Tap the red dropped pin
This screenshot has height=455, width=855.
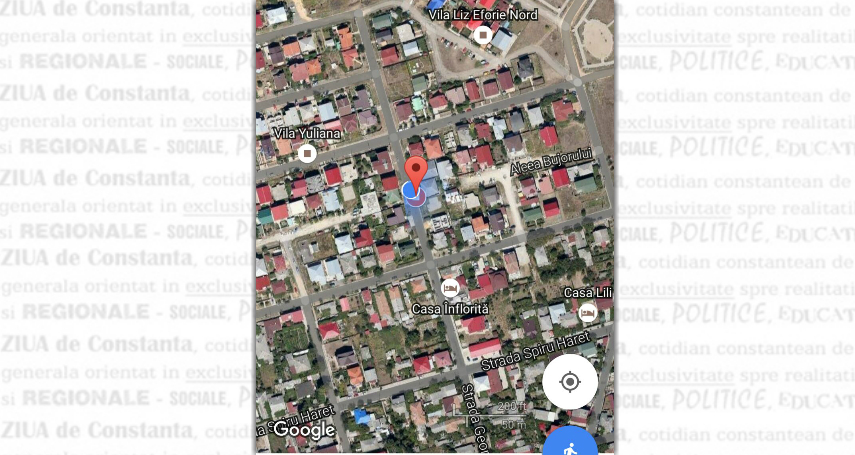point(415,171)
